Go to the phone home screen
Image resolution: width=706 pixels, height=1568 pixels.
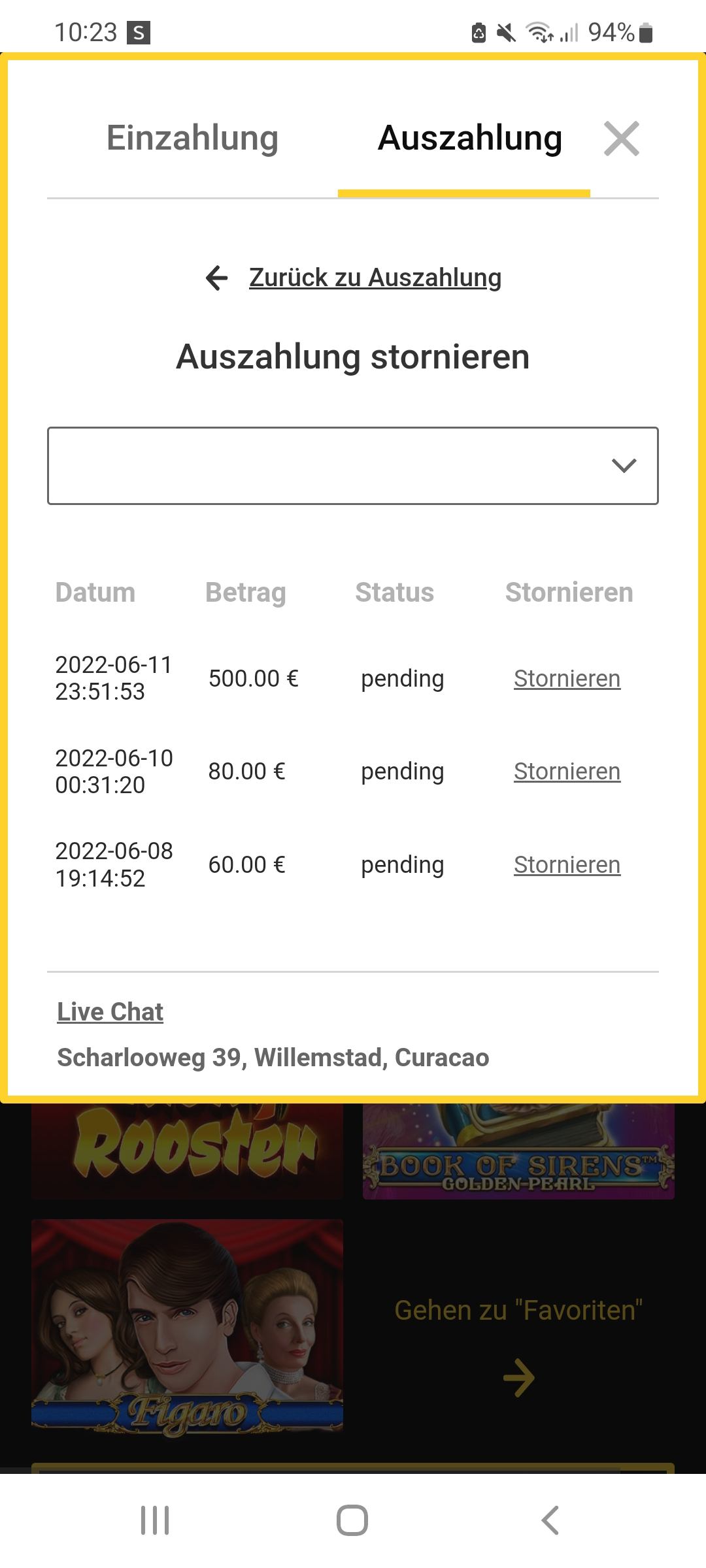(352, 1520)
